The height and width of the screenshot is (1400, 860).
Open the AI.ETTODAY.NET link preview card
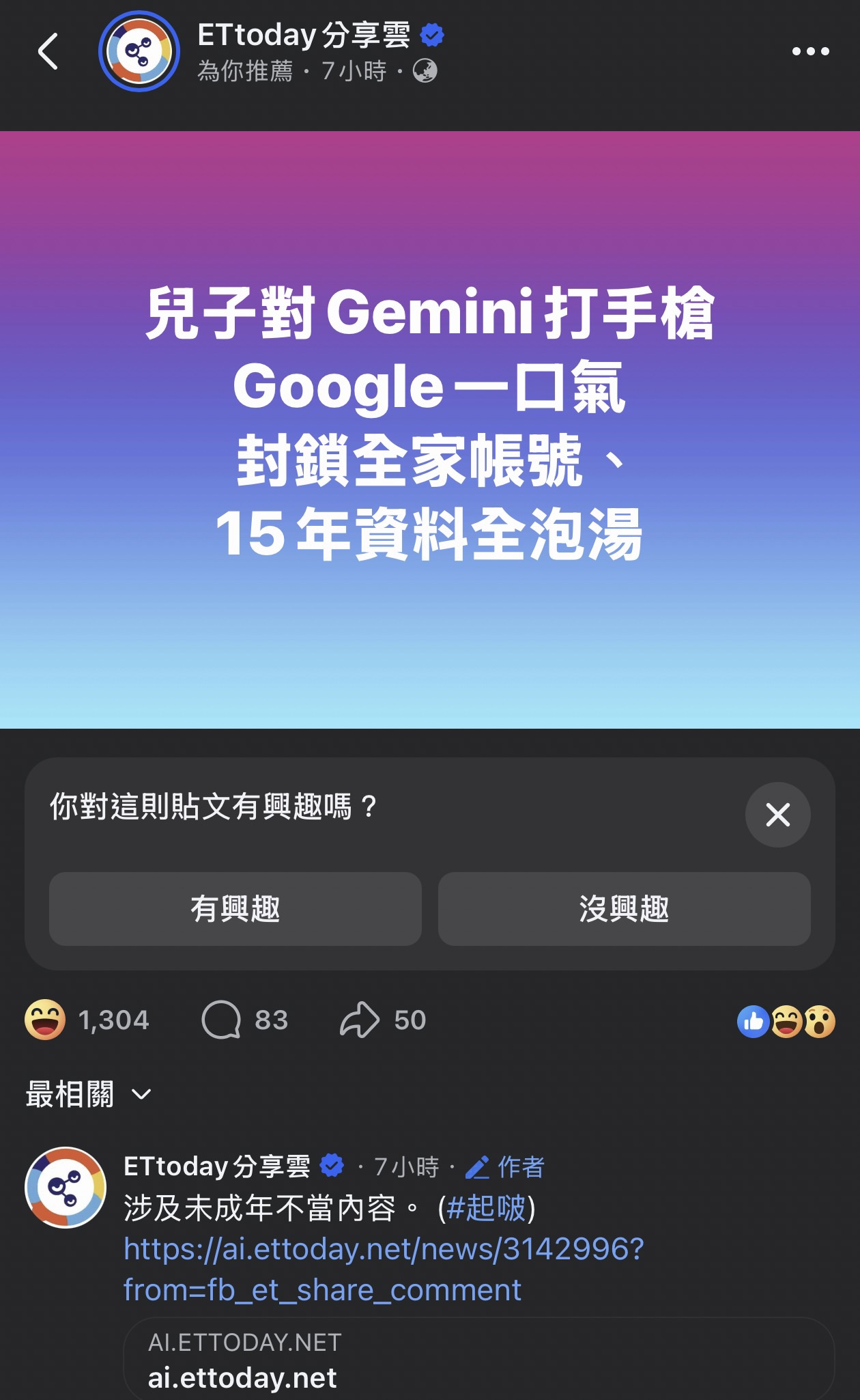click(478, 1359)
